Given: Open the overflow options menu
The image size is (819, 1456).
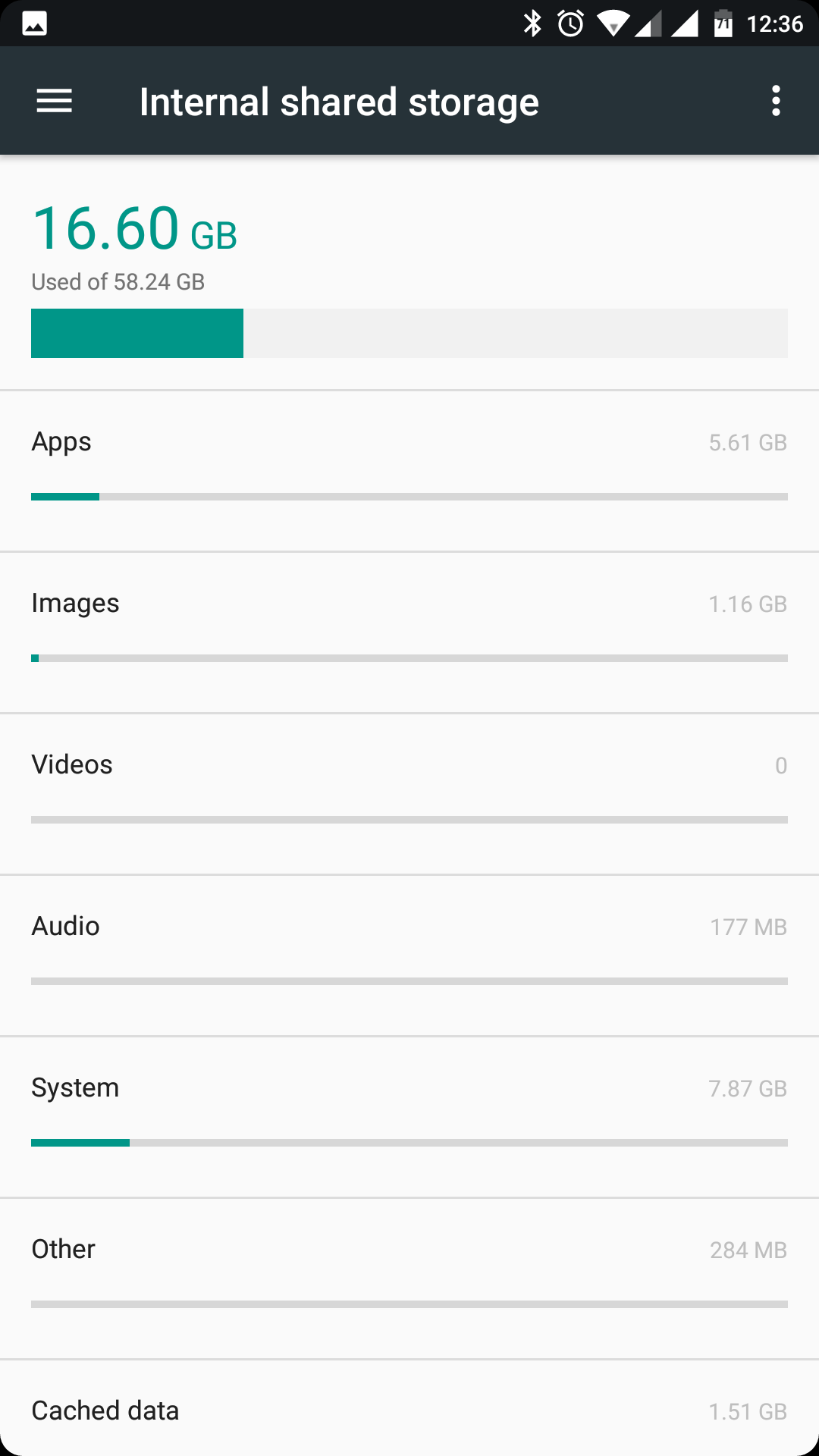Looking at the screenshot, I should coord(775,101).
